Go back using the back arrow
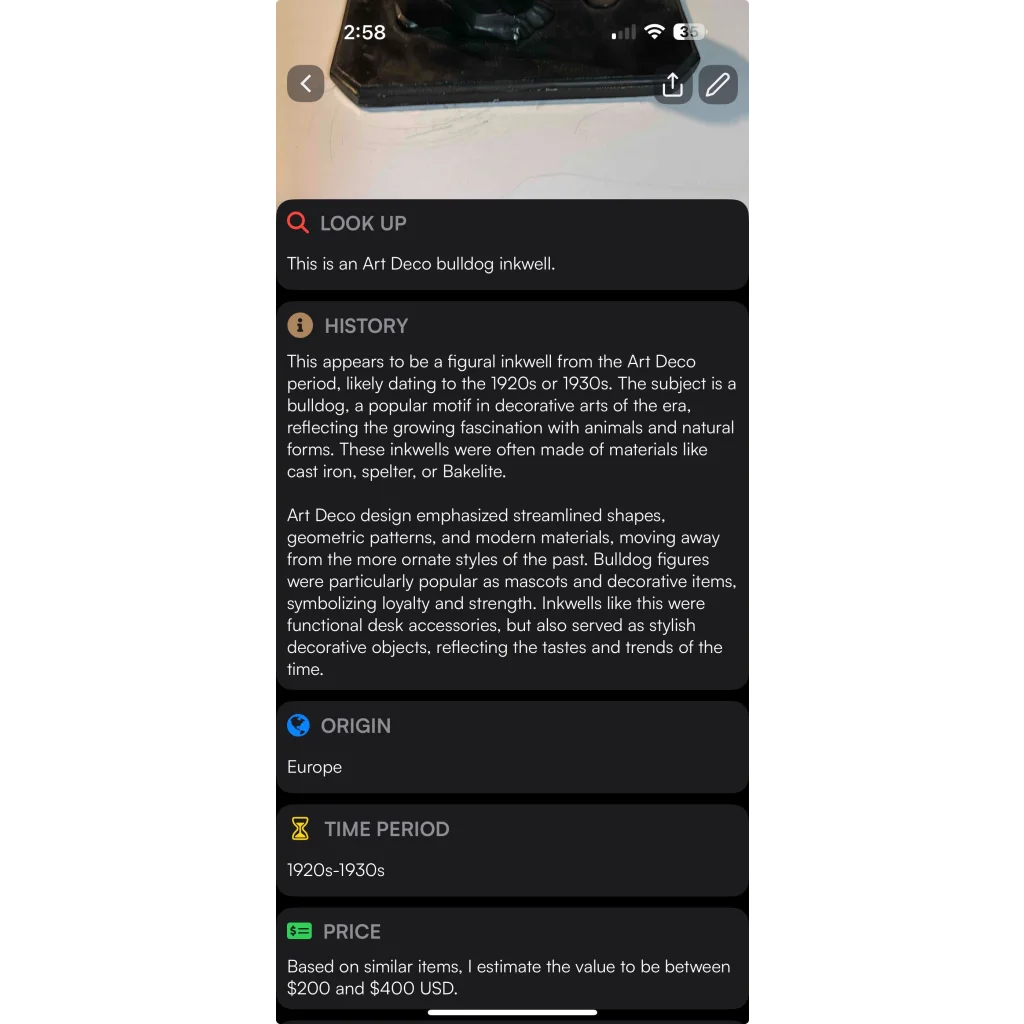1024x1024 pixels. (x=306, y=84)
